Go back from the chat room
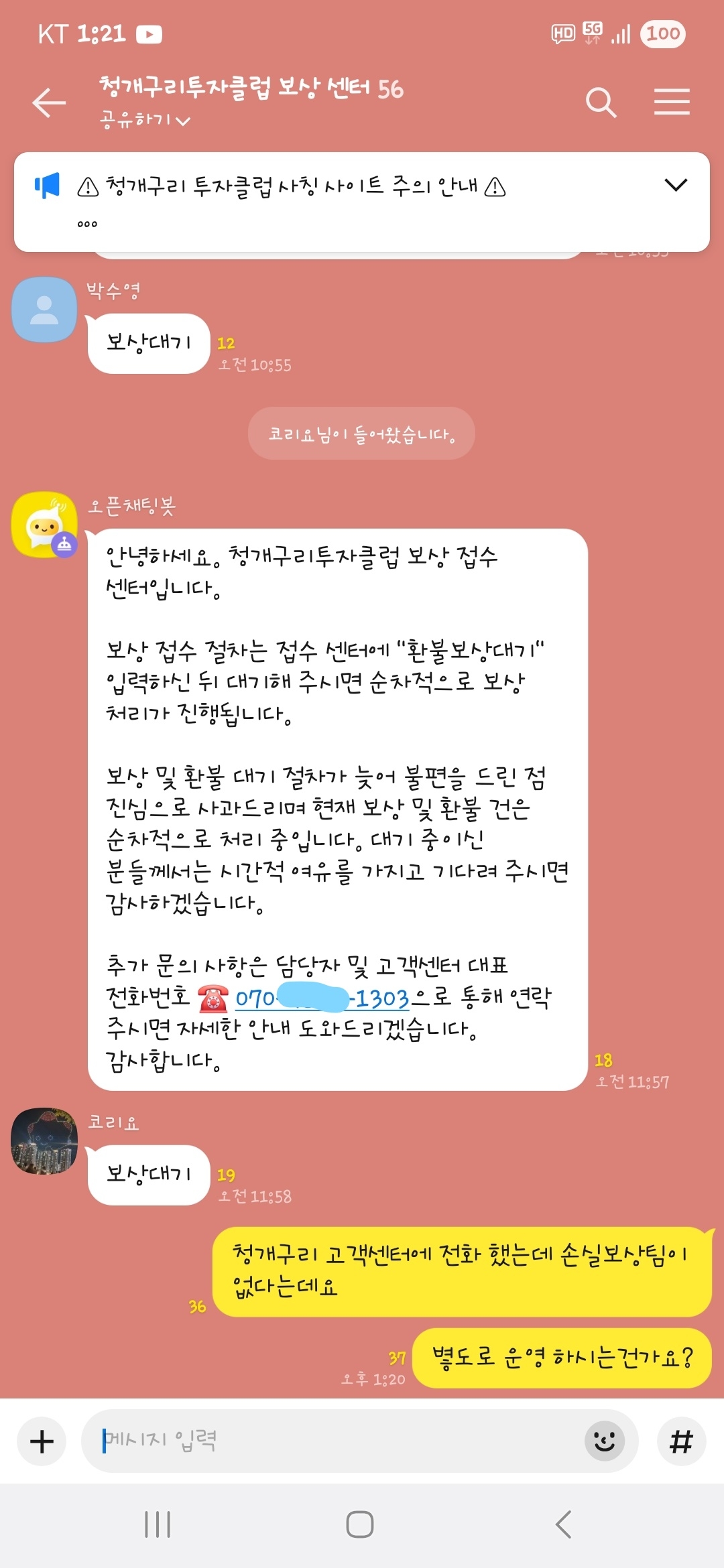Viewport: 724px width, 1568px height. 49,103
